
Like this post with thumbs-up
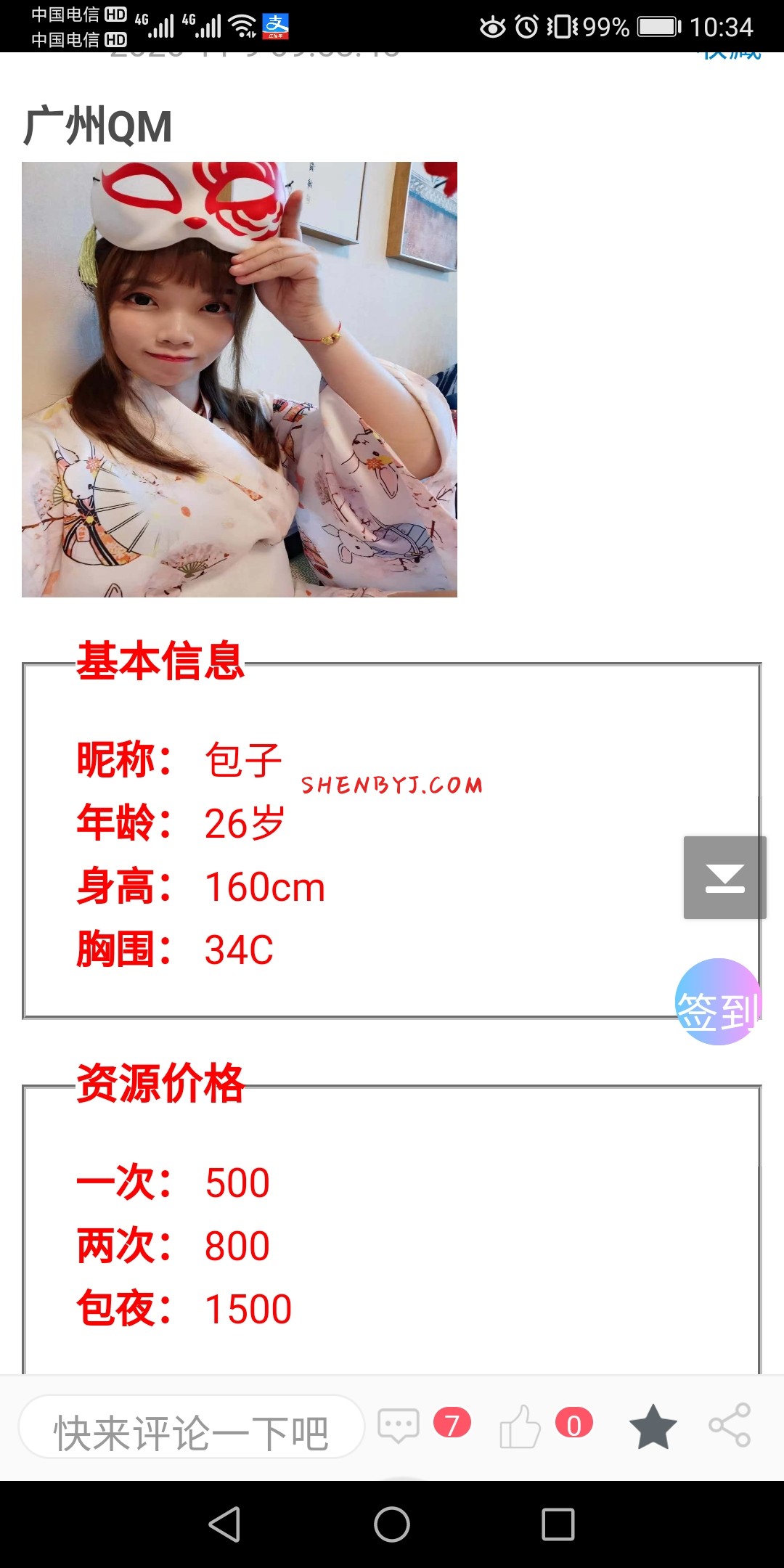520,1426
